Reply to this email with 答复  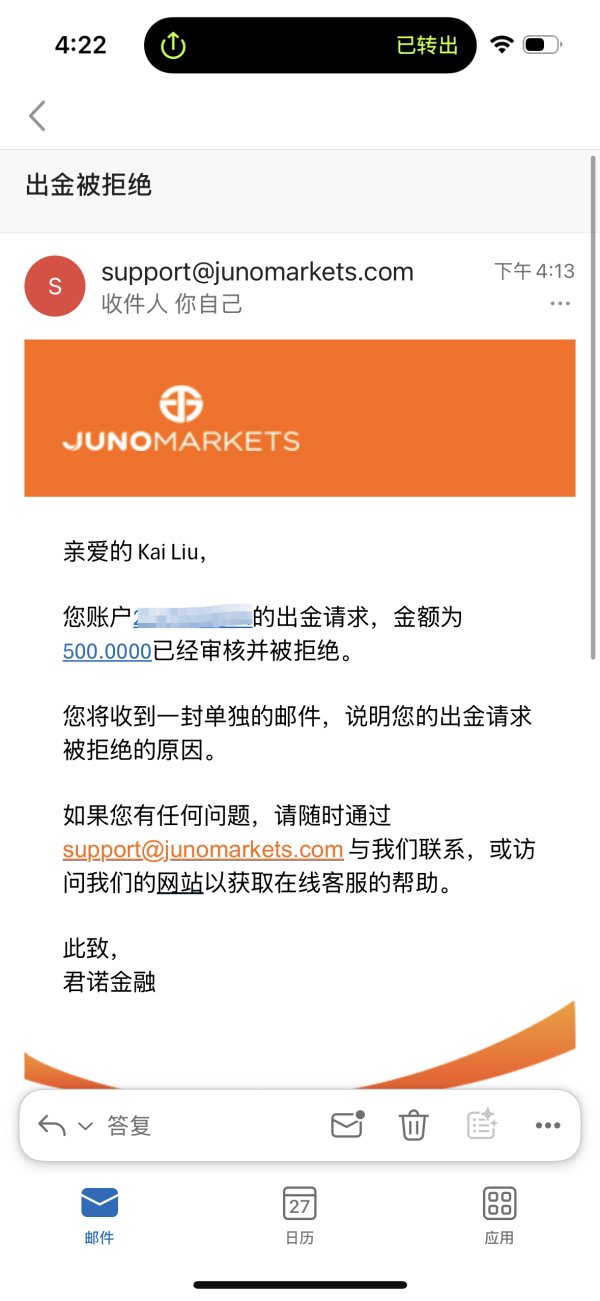(129, 1125)
